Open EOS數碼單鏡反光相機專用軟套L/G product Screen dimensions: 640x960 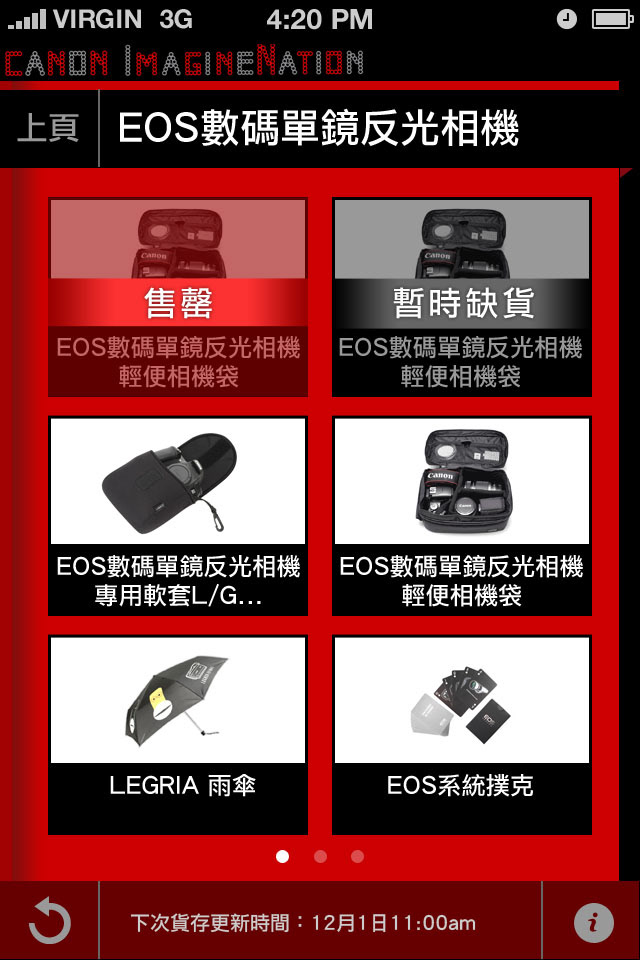tap(178, 515)
